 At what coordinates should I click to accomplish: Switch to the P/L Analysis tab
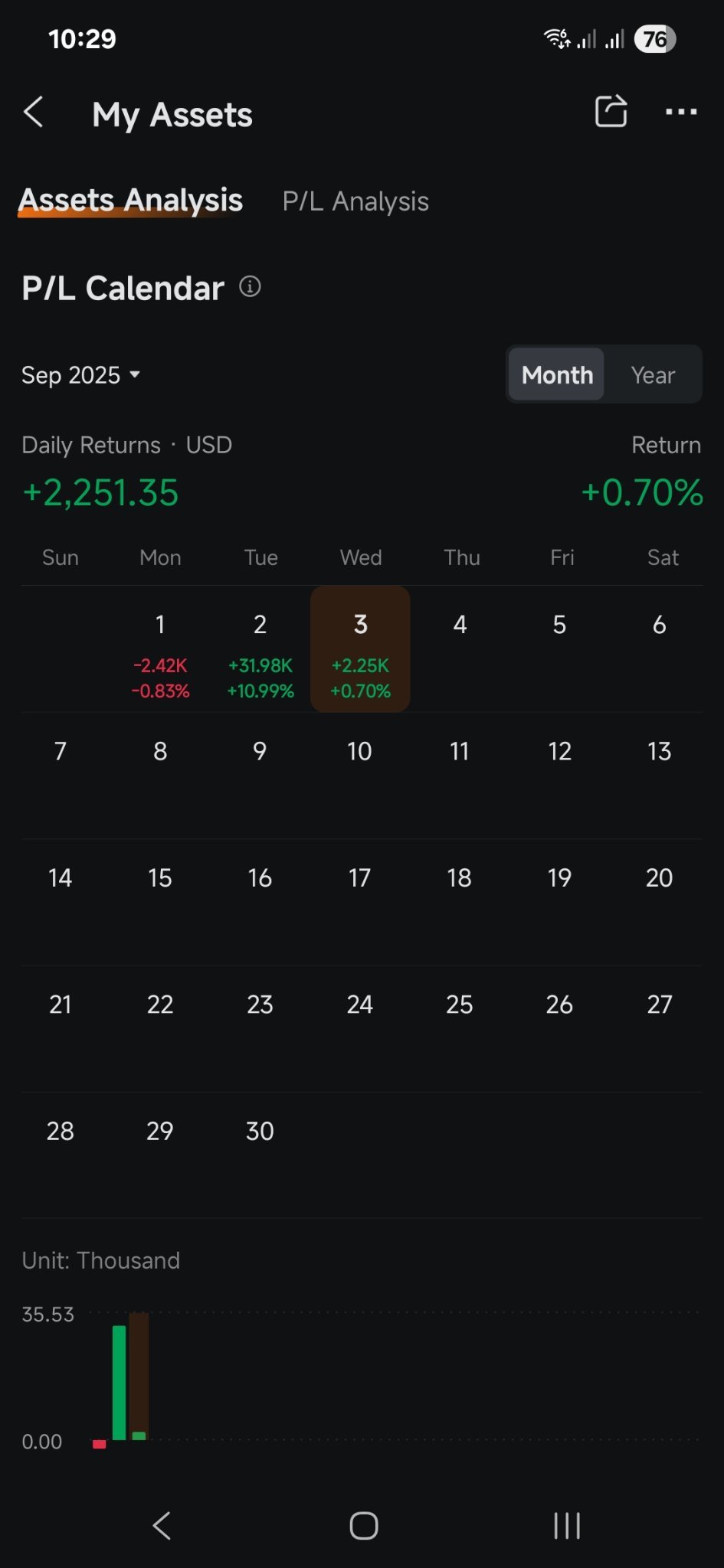[x=355, y=201]
